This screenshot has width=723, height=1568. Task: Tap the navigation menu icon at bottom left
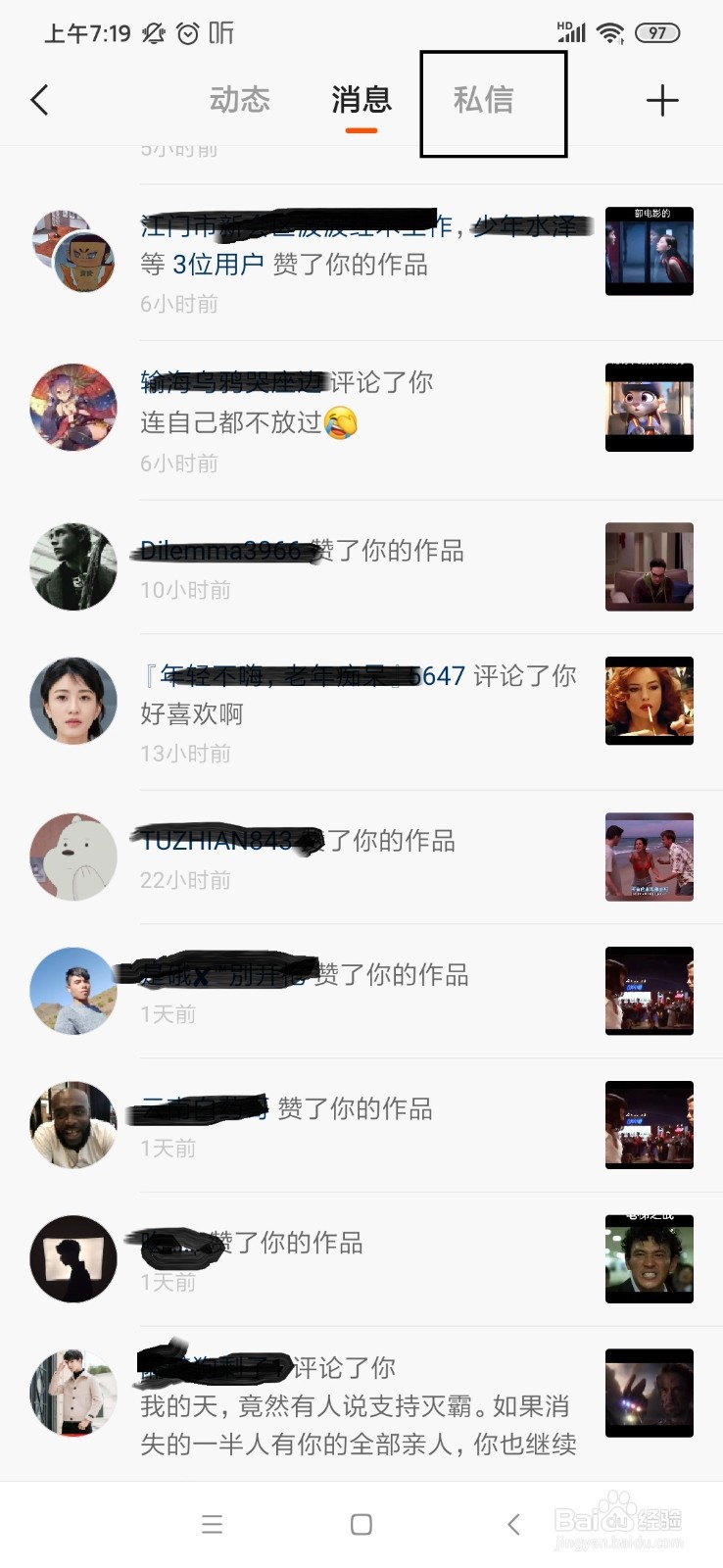click(212, 1524)
